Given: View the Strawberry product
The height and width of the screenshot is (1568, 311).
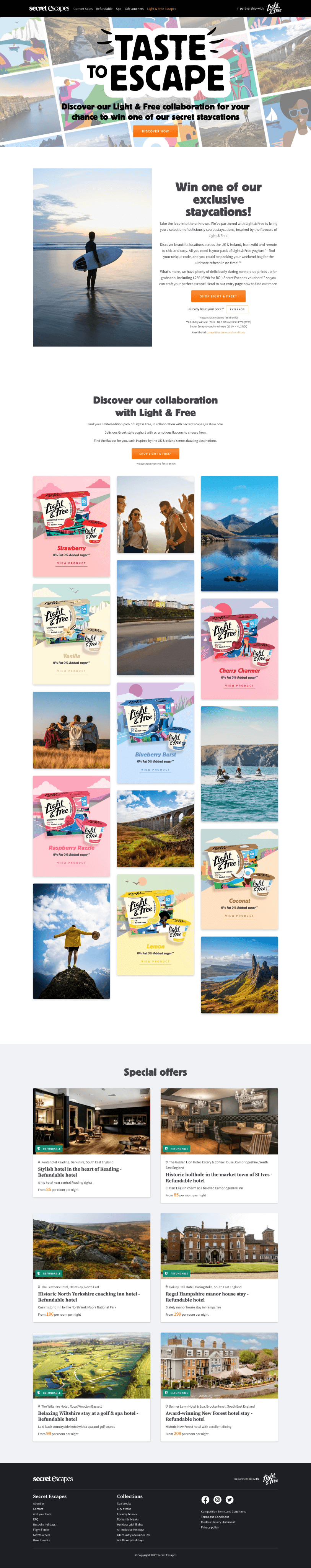Looking at the screenshot, I should 71,563.
